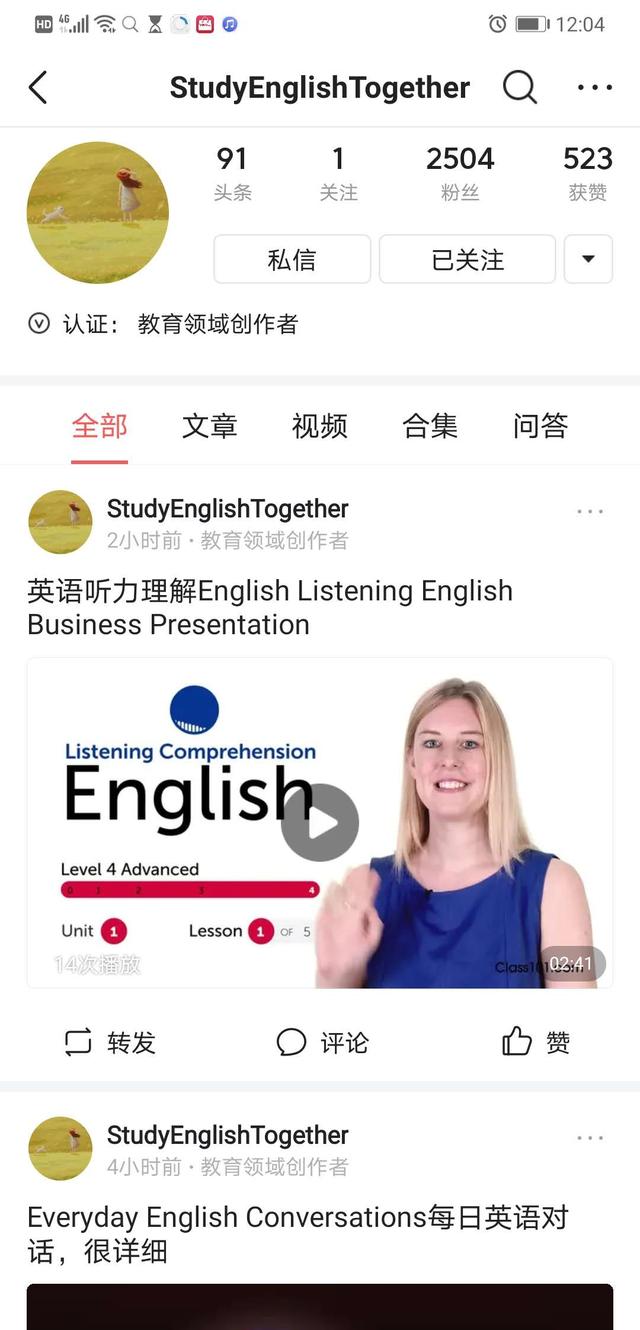Play the English Listening Comprehension video
Image resolution: width=640 pixels, height=1330 pixels.
pyautogui.click(x=319, y=822)
